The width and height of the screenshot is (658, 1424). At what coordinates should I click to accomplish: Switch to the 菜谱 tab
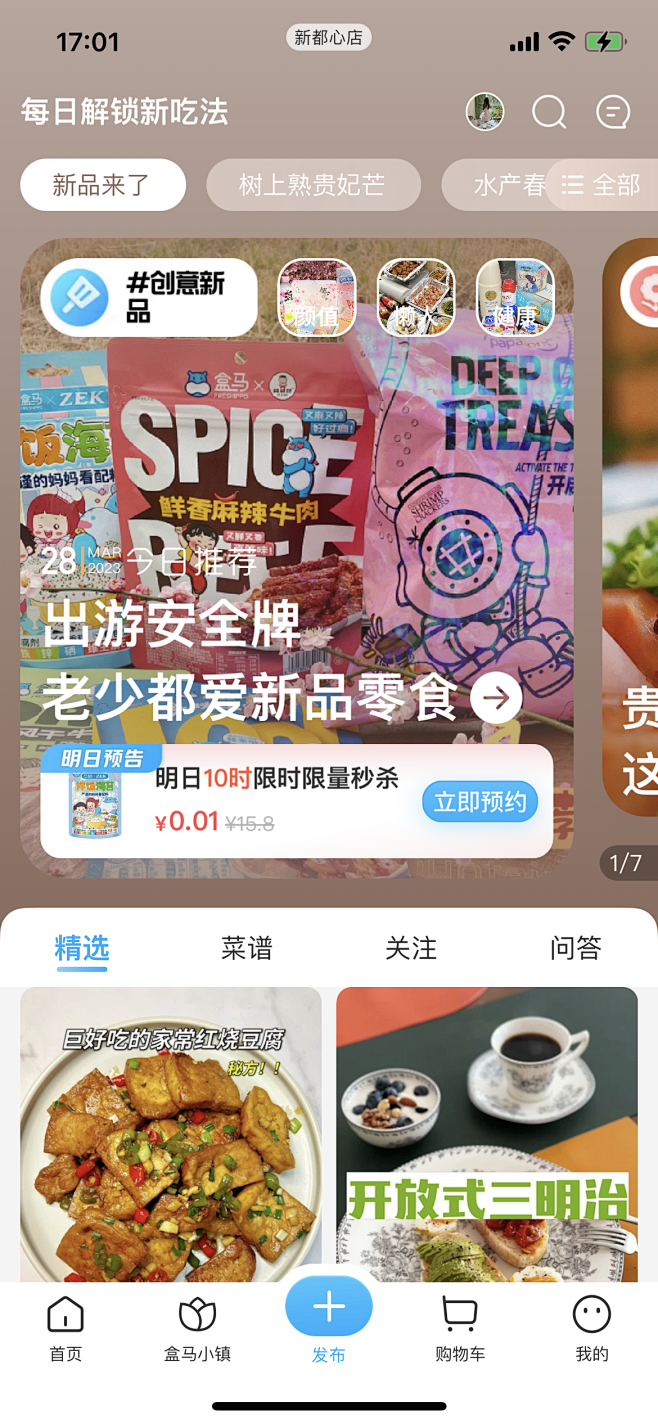246,948
